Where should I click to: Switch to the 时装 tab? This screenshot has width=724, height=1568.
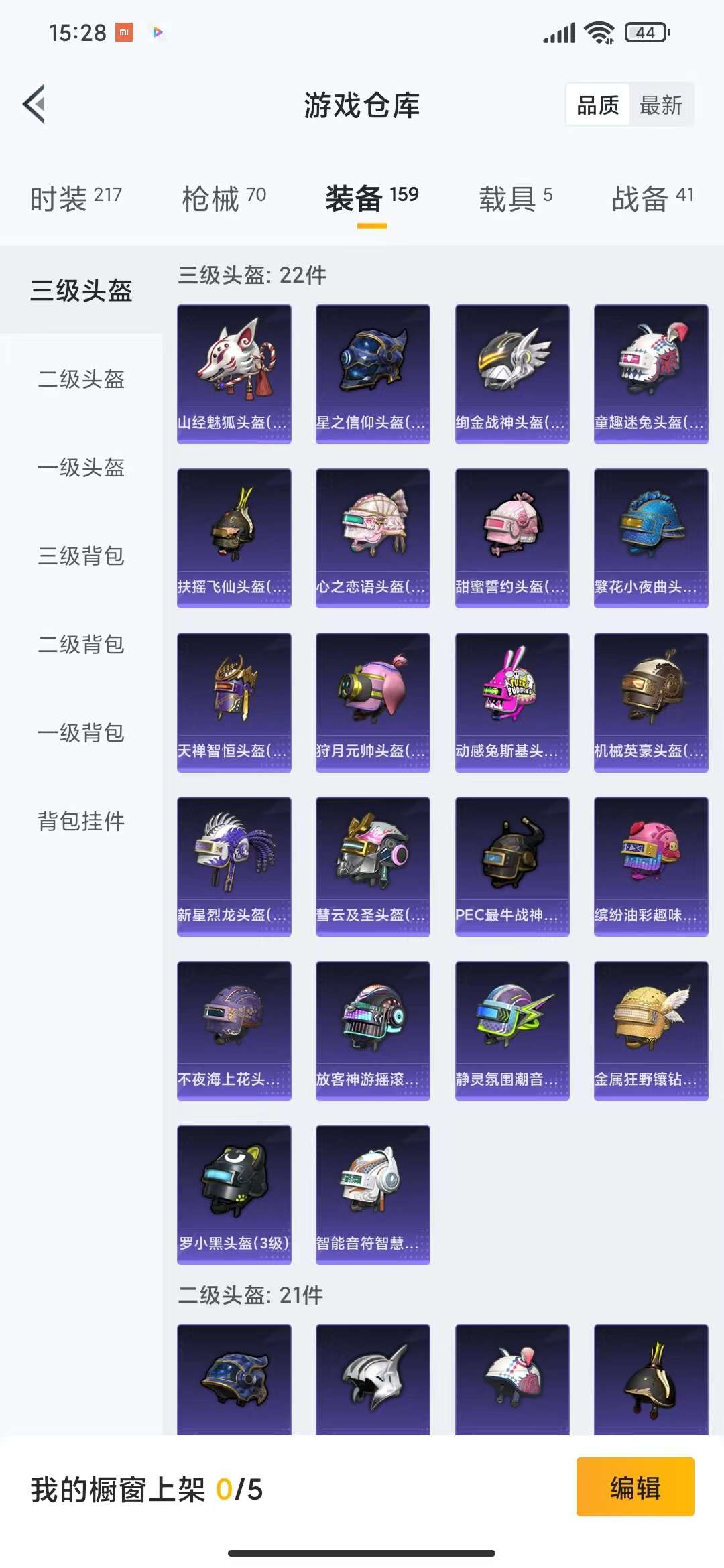(x=76, y=198)
